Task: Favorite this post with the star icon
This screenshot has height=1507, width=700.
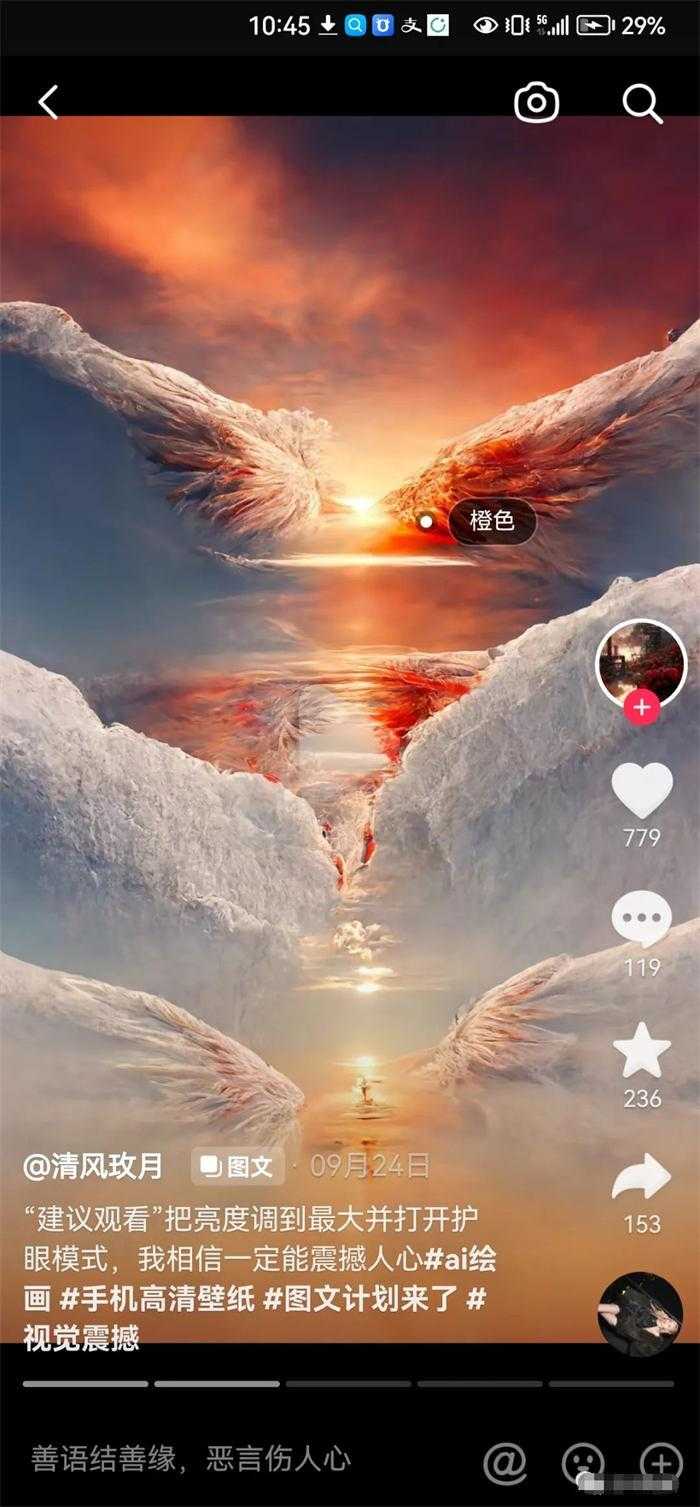Action: click(x=641, y=1050)
